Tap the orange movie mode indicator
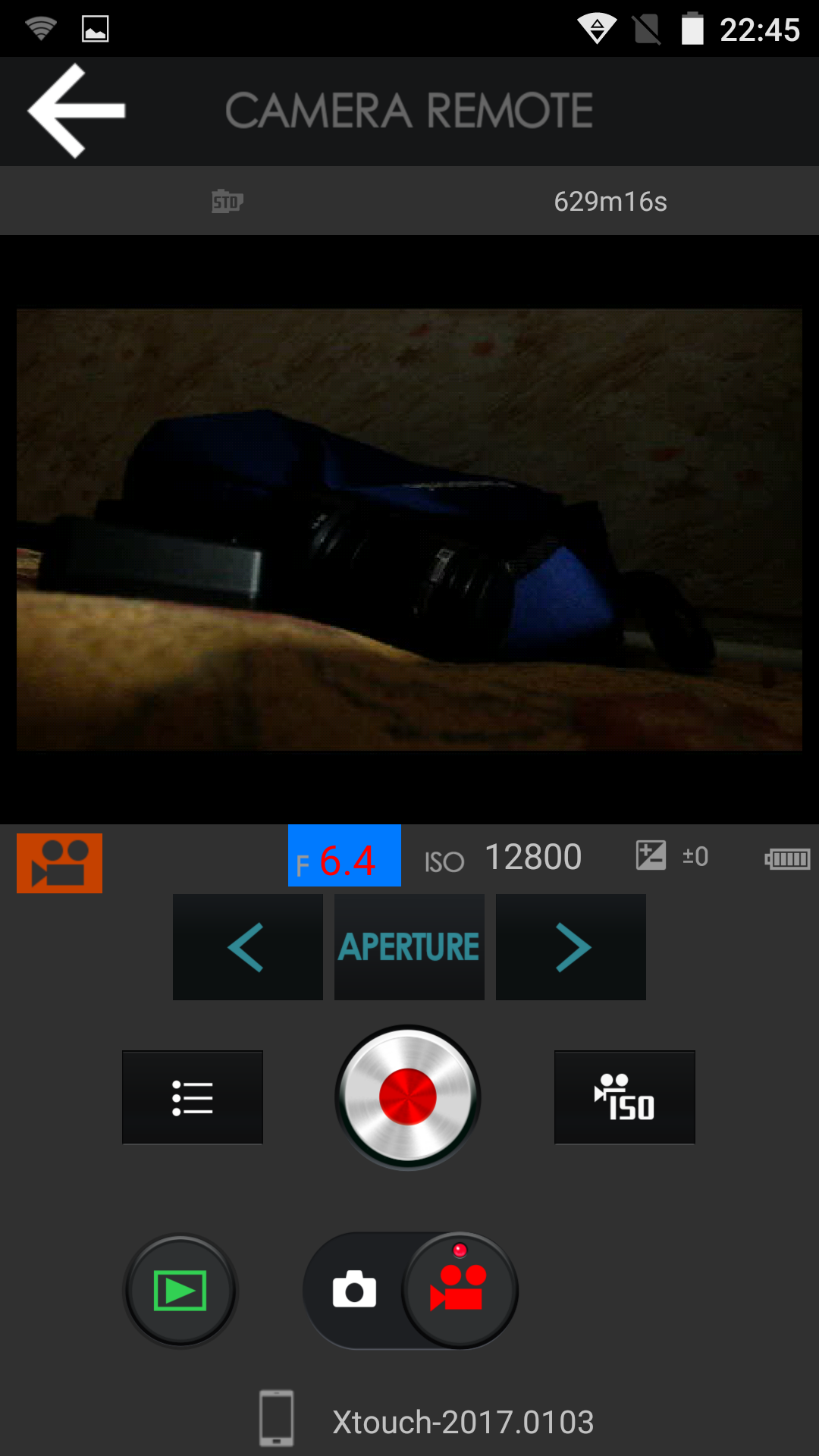 coord(59,863)
